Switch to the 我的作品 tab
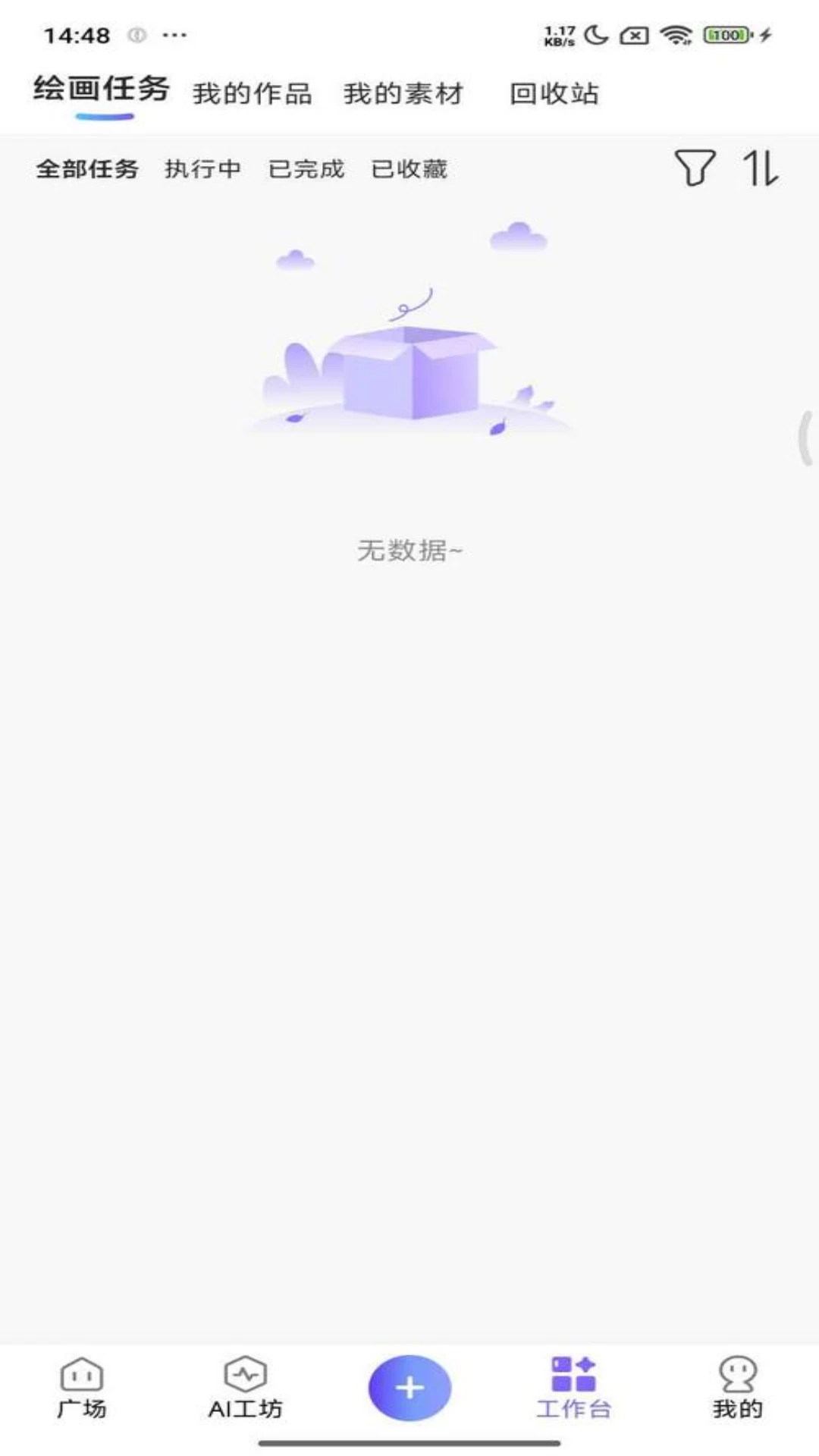 tap(253, 93)
